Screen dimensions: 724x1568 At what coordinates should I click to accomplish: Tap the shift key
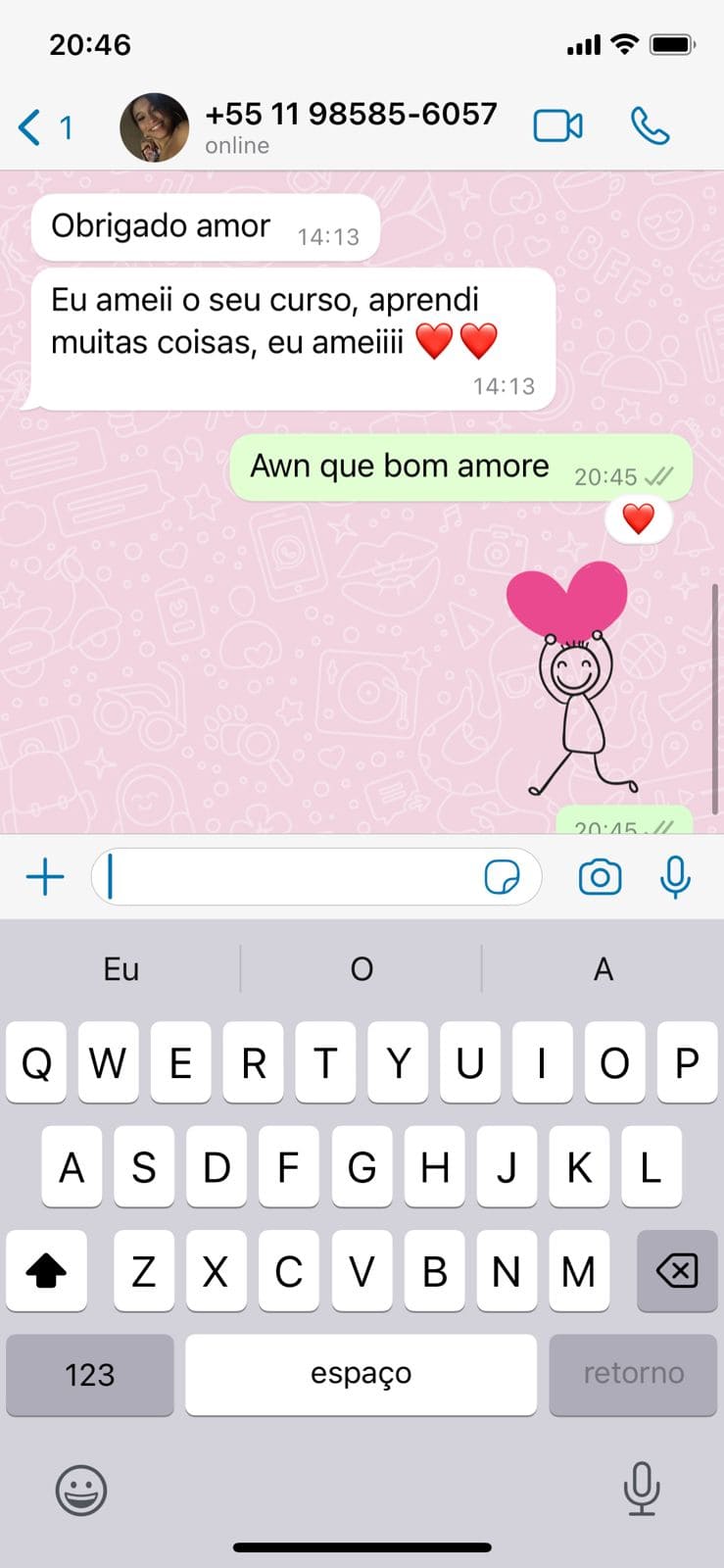click(46, 1271)
